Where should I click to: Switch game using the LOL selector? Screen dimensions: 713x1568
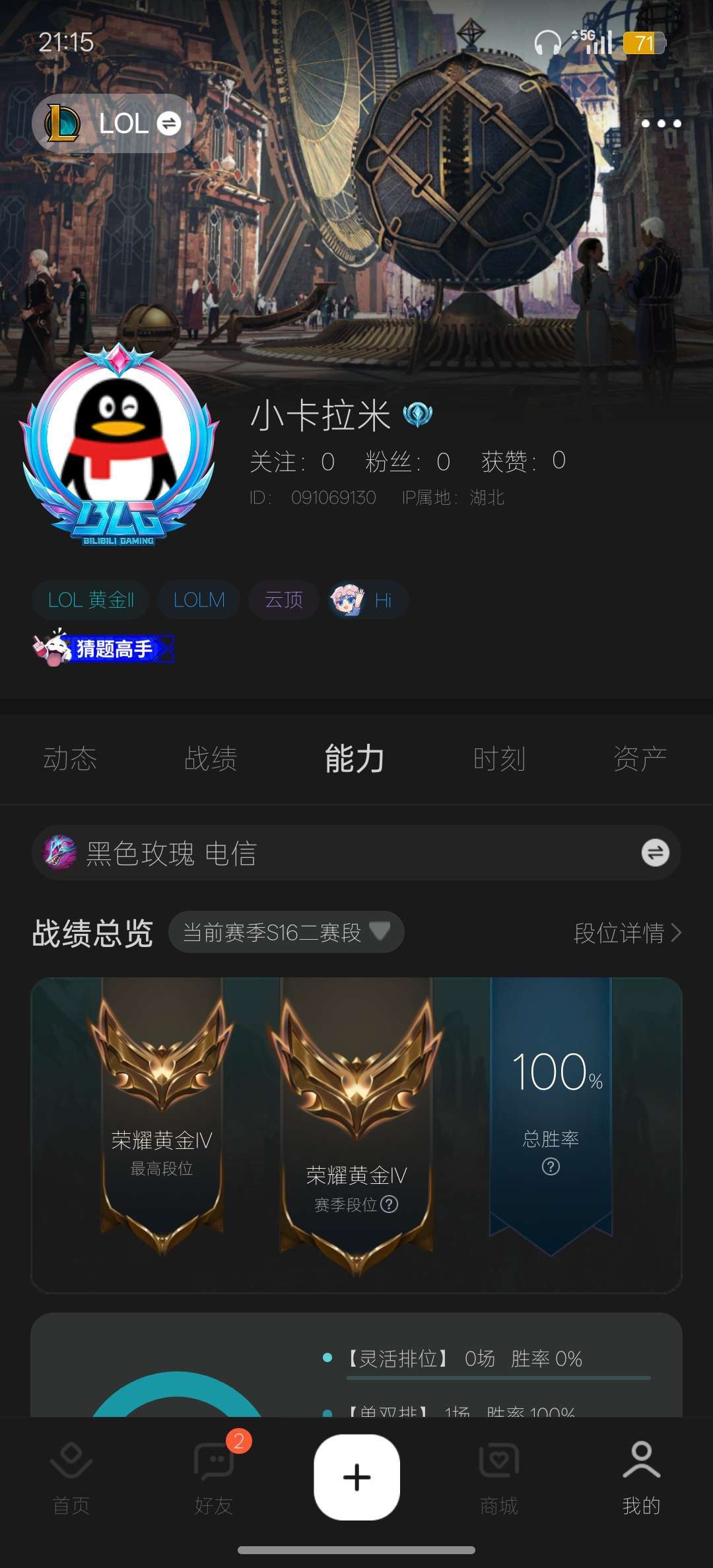114,123
